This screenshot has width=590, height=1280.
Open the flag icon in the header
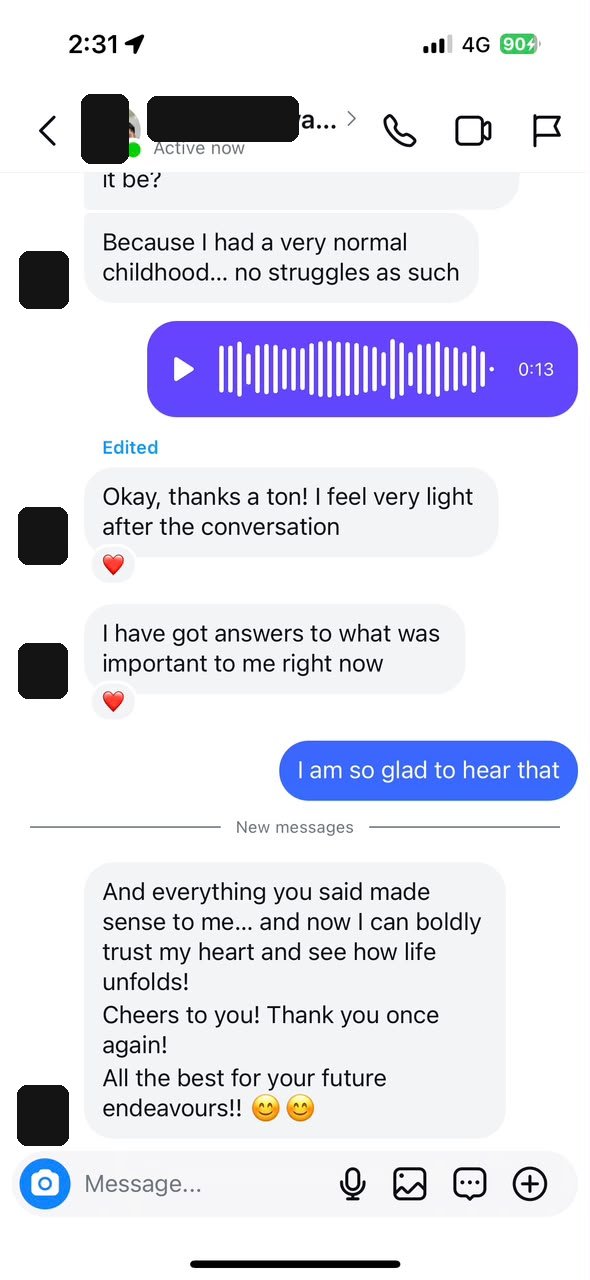[x=546, y=131]
